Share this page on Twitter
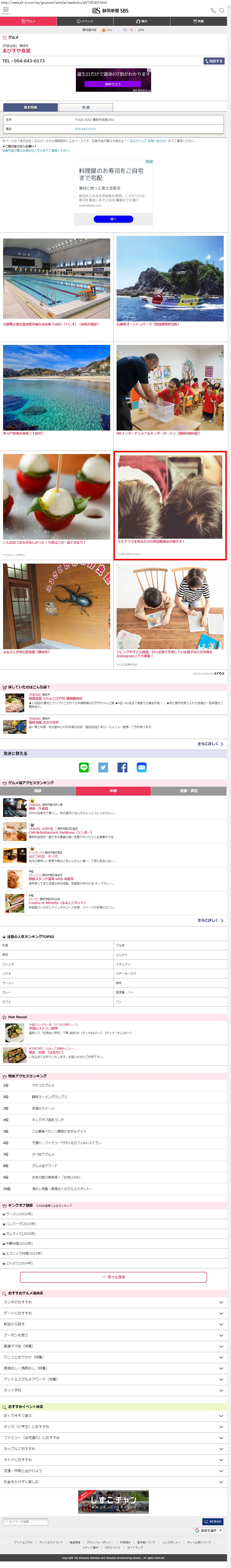 click(103, 767)
